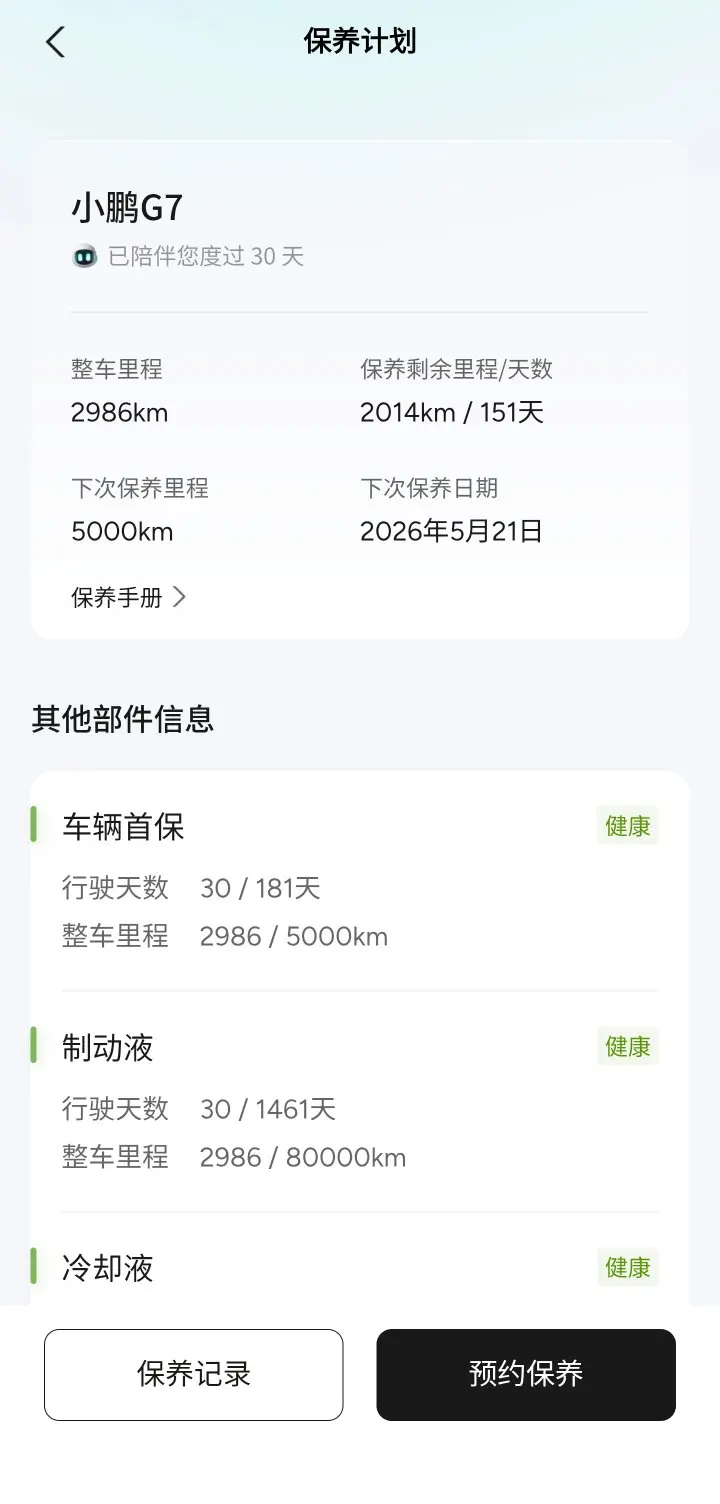Tap the 预约保养 button
Viewport: 720px width, 1504px height.
(x=526, y=1374)
